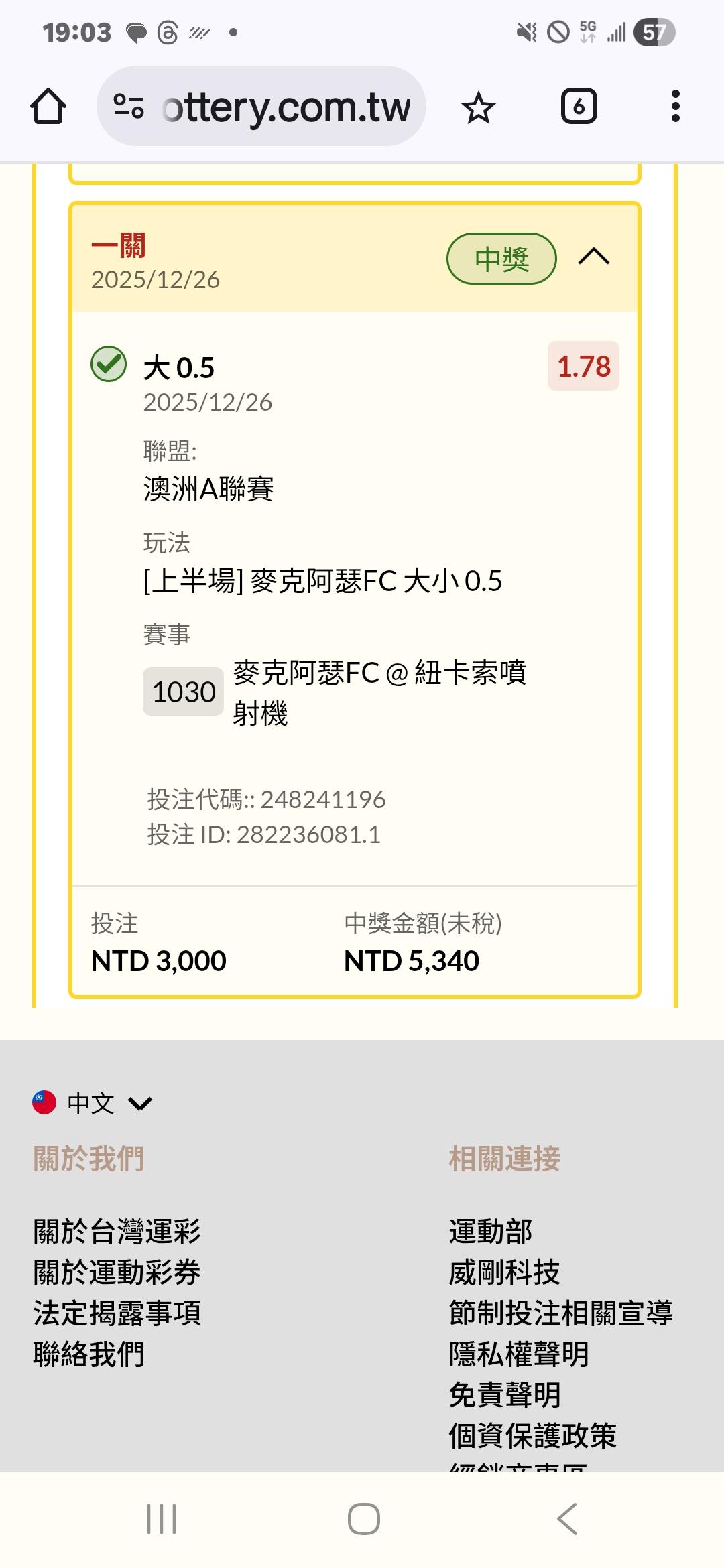The image size is (724, 1568).
Task: Bookmark this page with the star icon
Action: (478, 107)
